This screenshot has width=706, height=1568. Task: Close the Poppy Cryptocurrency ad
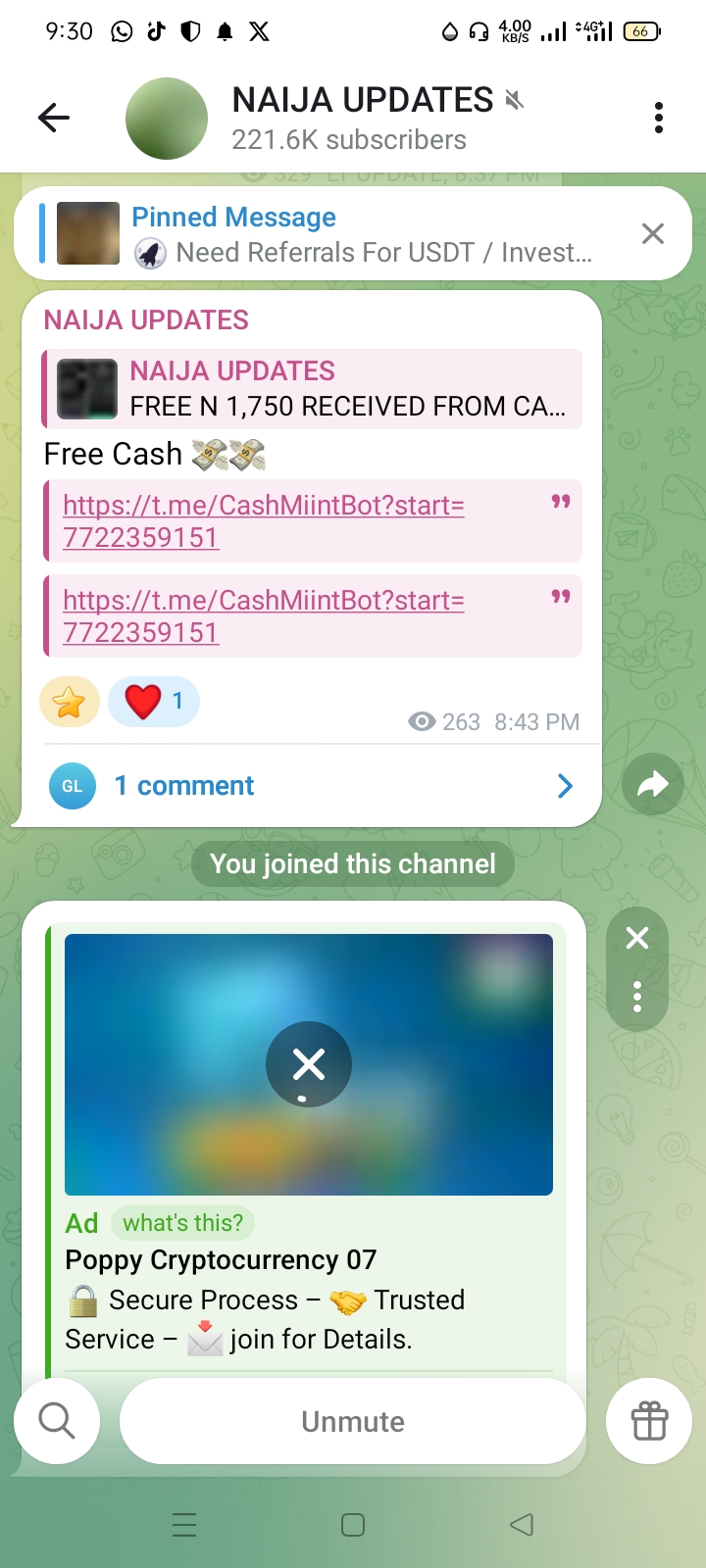(637, 939)
